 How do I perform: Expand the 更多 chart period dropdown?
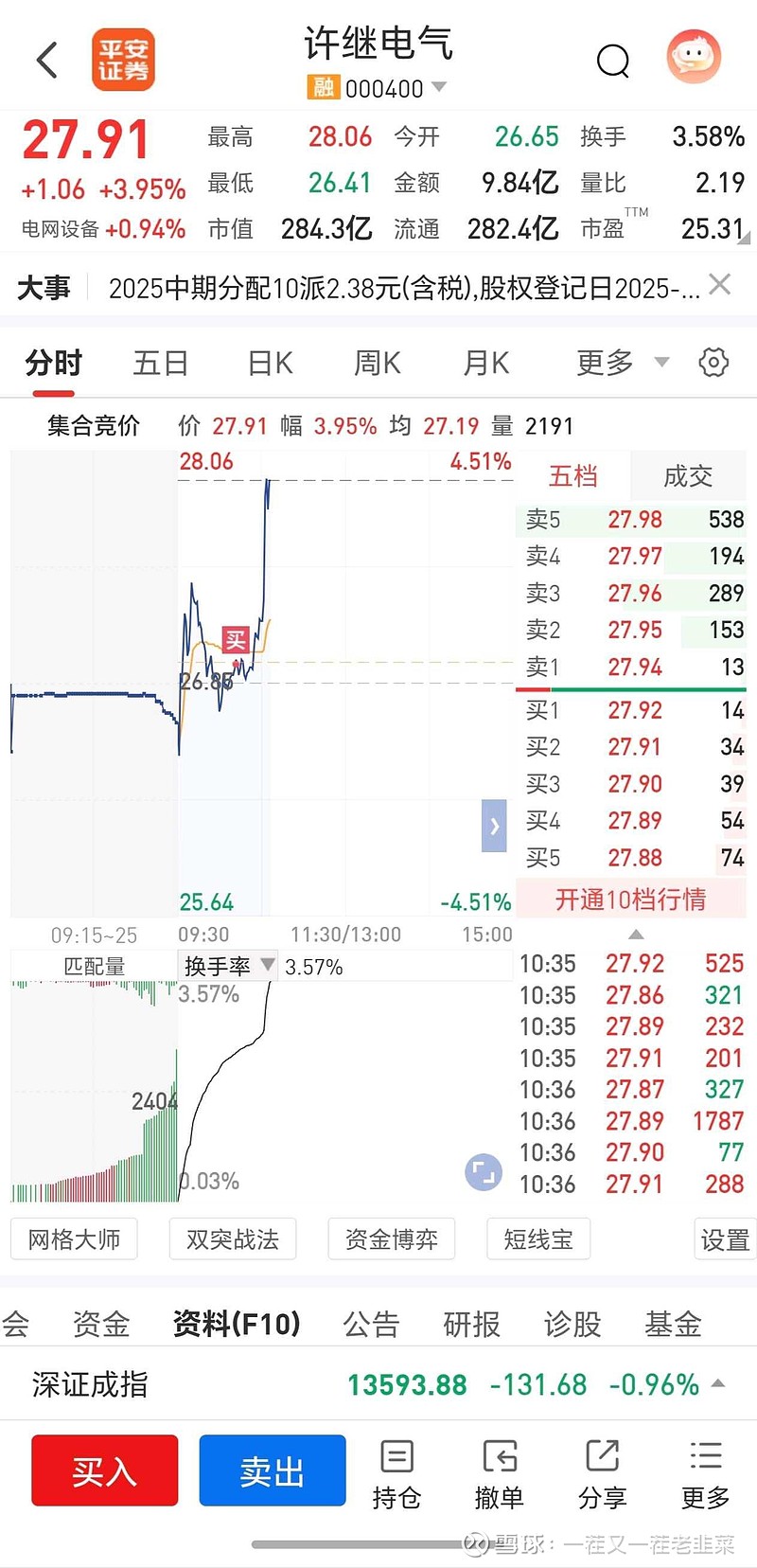(x=621, y=363)
